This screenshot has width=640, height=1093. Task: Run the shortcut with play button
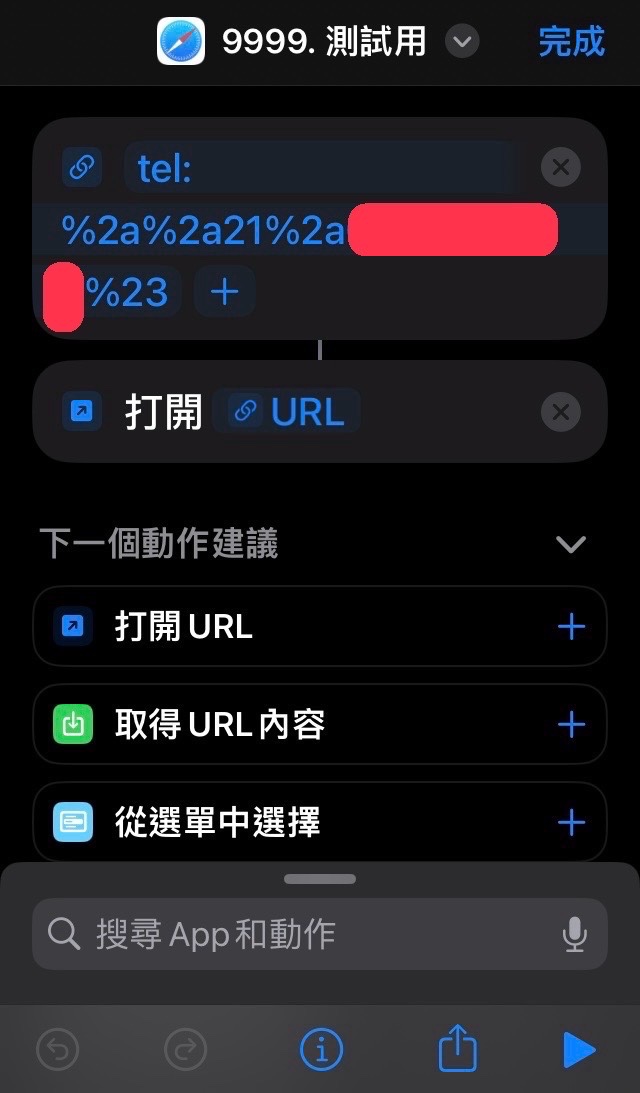[x=578, y=1050]
